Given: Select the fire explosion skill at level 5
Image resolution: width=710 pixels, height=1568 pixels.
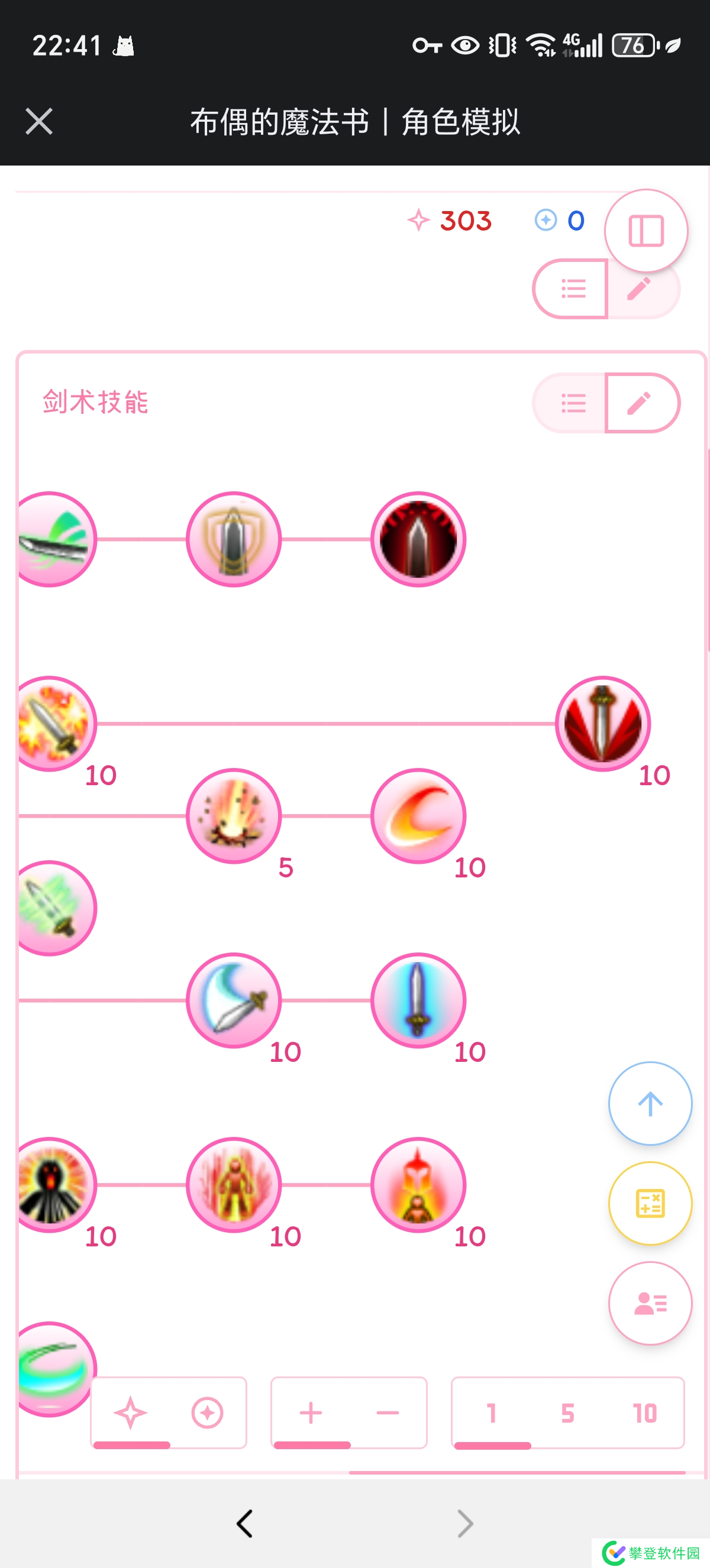Looking at the screenshot, I should pos(234,816).
